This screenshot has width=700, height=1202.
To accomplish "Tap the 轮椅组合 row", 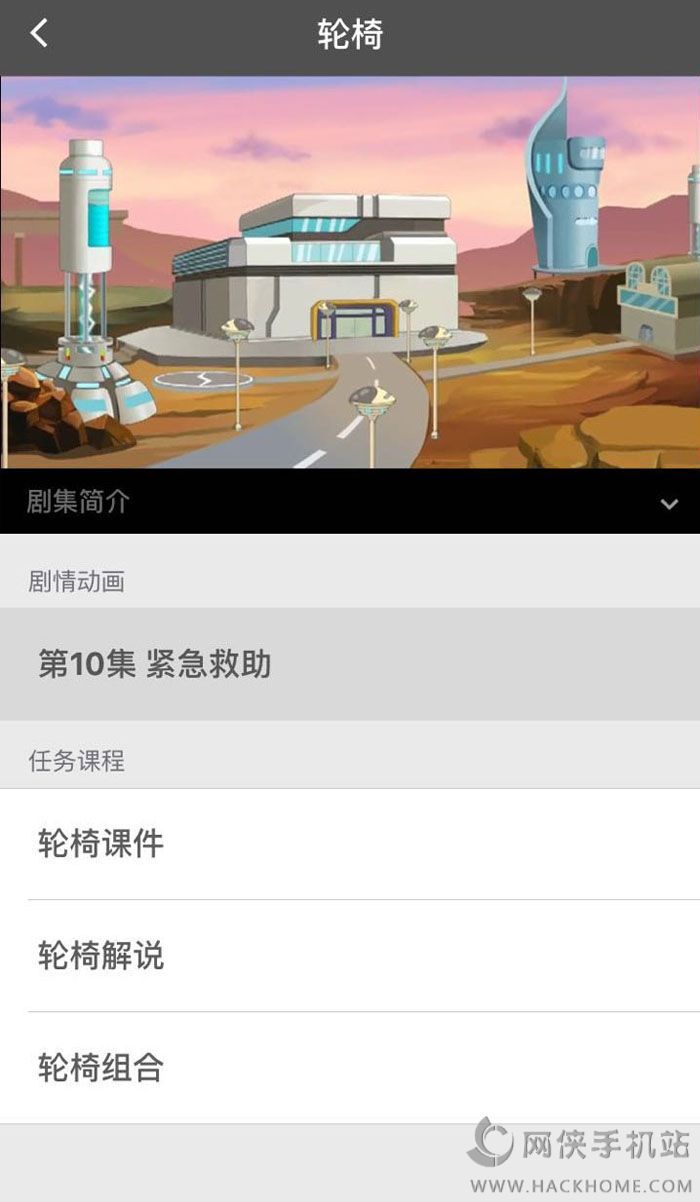I will click(x=350, y=1068).
